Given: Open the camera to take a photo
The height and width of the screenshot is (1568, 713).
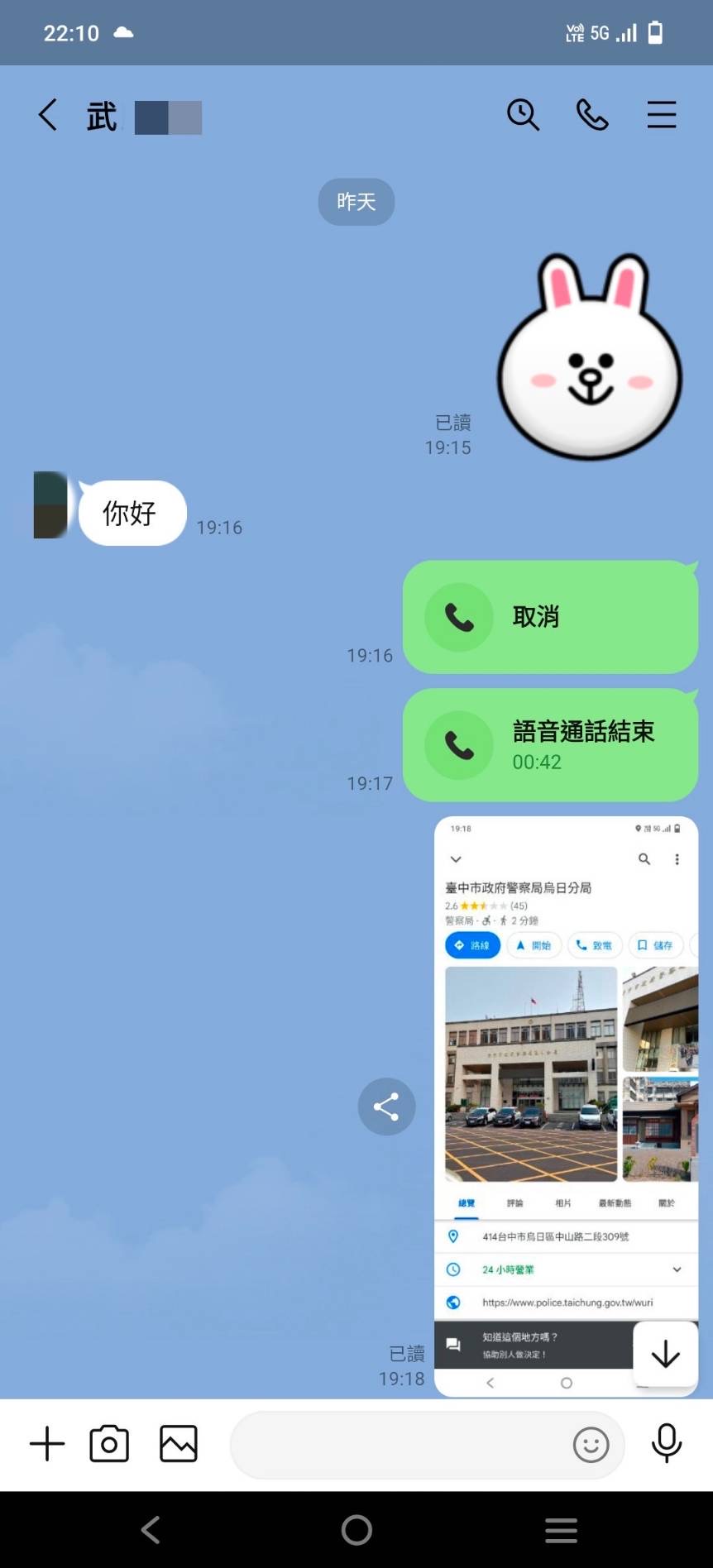Looking at the screenshot, I should point(109,1444).
